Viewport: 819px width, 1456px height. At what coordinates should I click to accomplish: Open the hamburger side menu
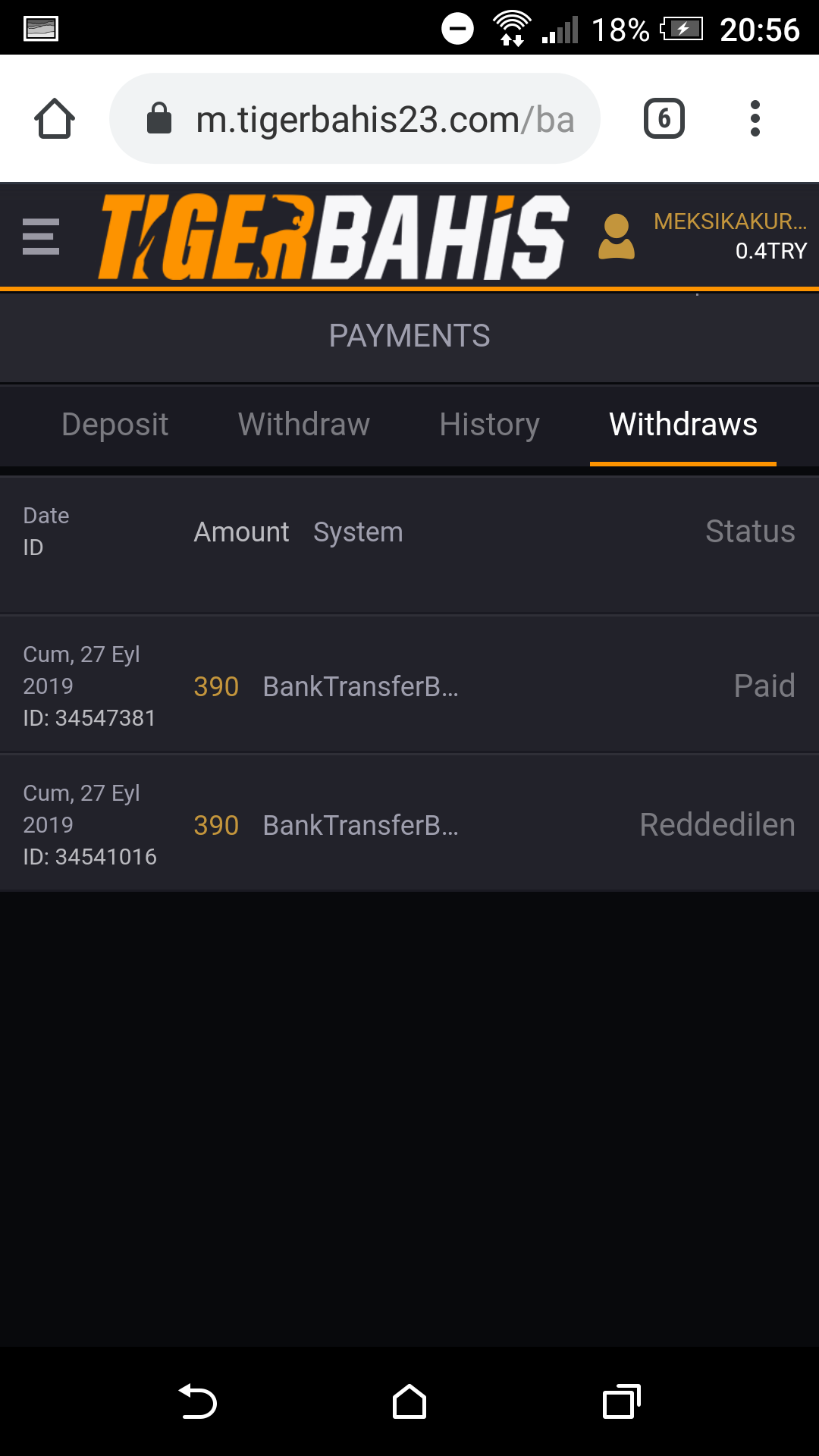click(41, 237)
